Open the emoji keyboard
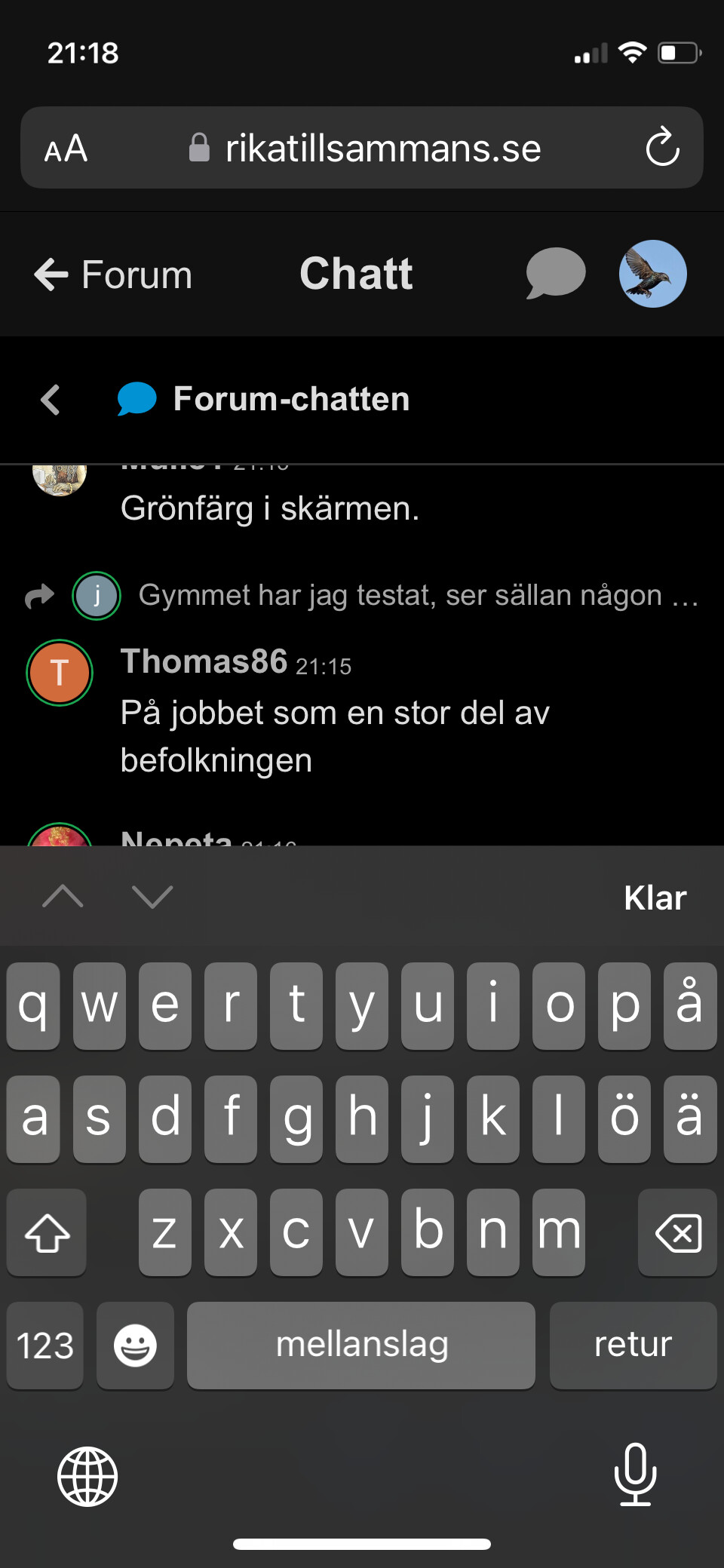Viewport: 724px width, 1568px height. coord(135,1345)
